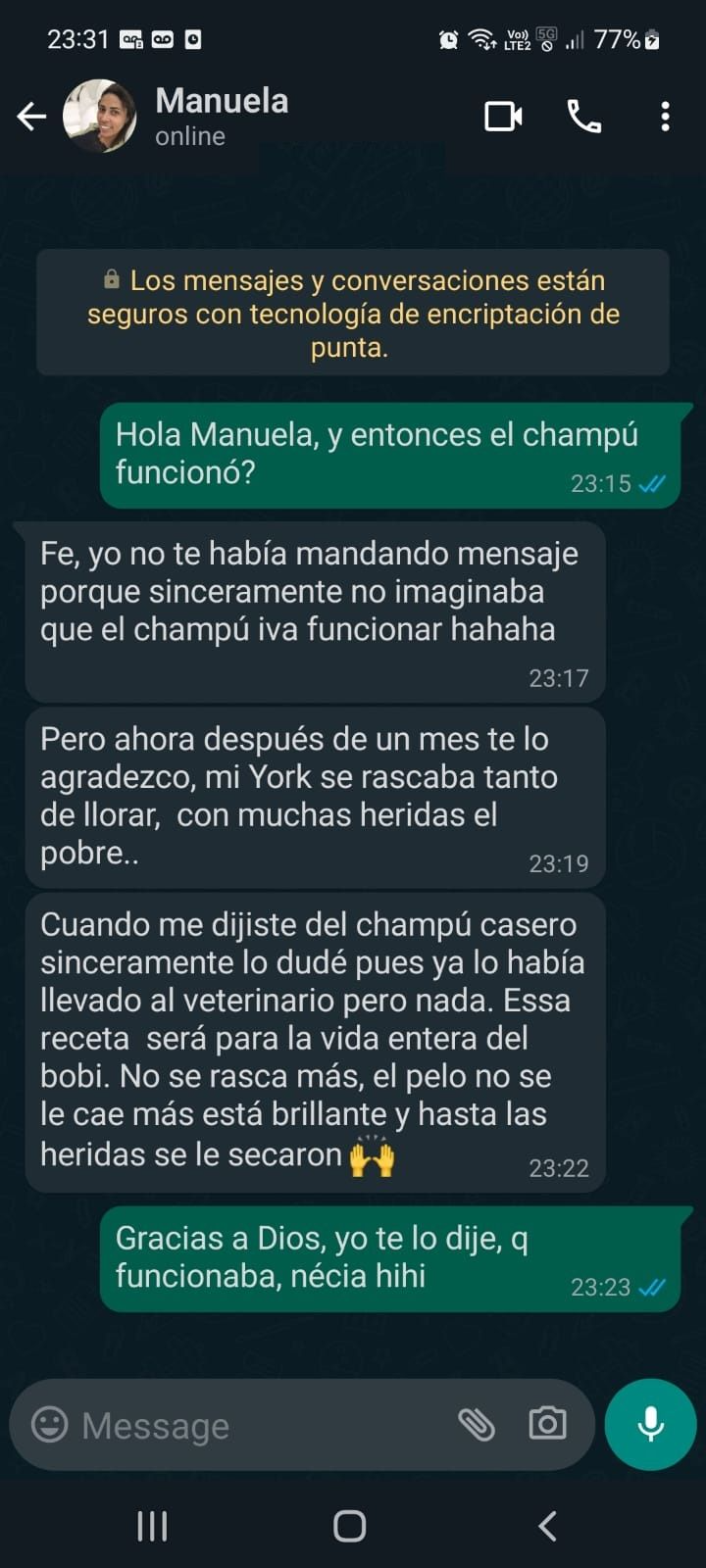The width and height of the screenshot is (706, 1568).
Task: Attach a file to the chat
Action: [x=477, y=1424]
